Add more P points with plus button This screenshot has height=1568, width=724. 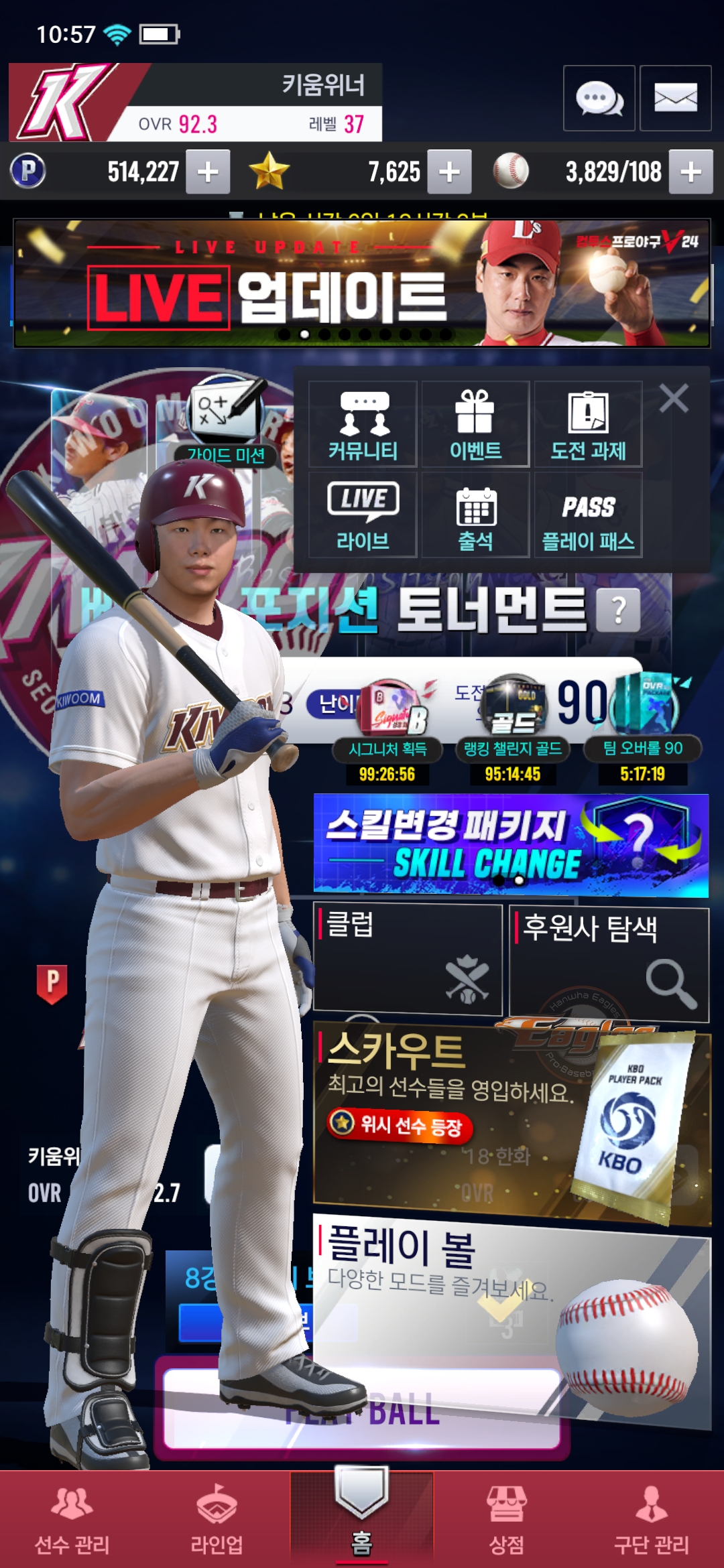pyautogui.click(x=208, y=172)
